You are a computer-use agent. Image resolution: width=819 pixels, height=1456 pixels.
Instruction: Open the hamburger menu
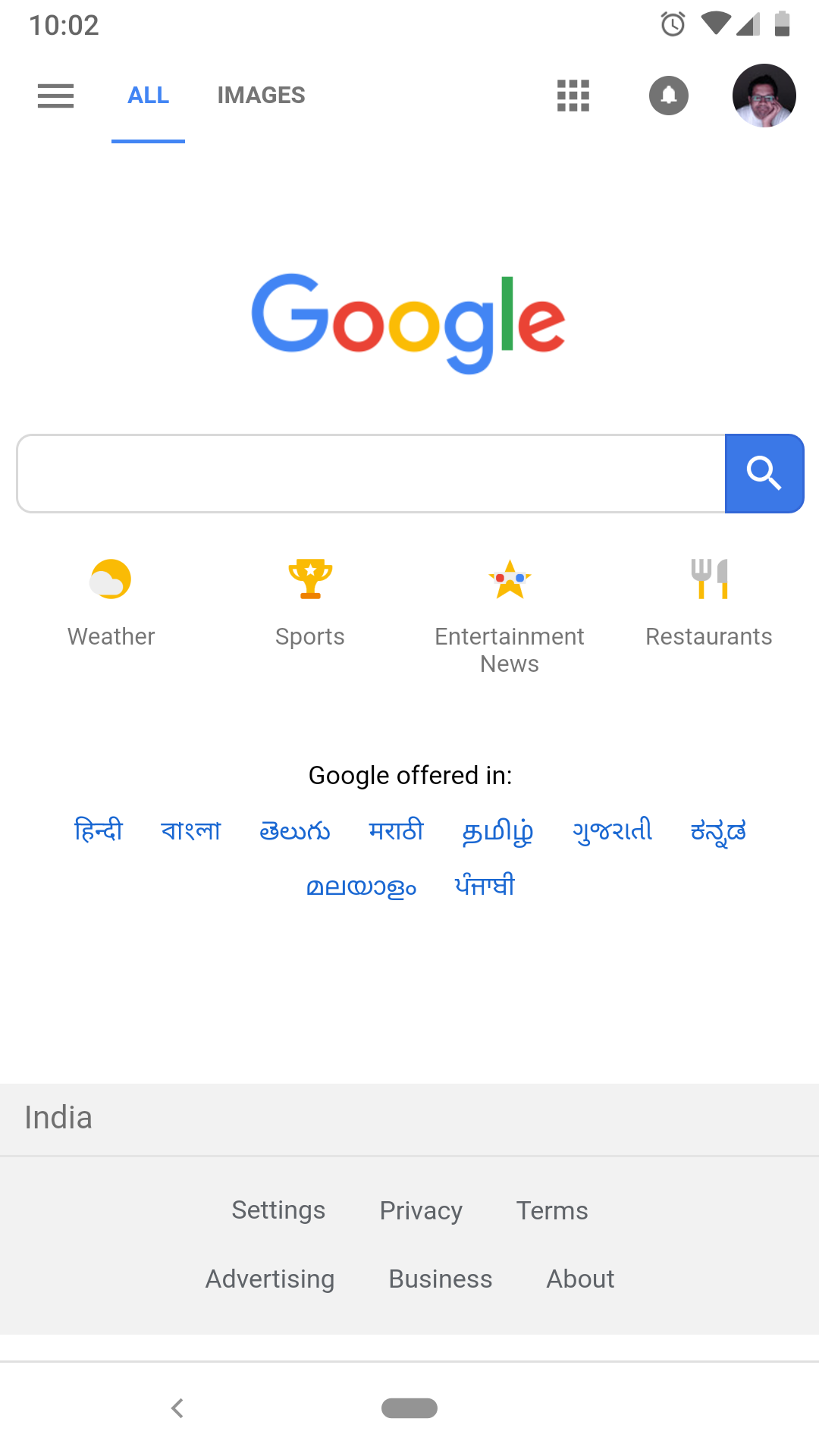coord(55,96)
